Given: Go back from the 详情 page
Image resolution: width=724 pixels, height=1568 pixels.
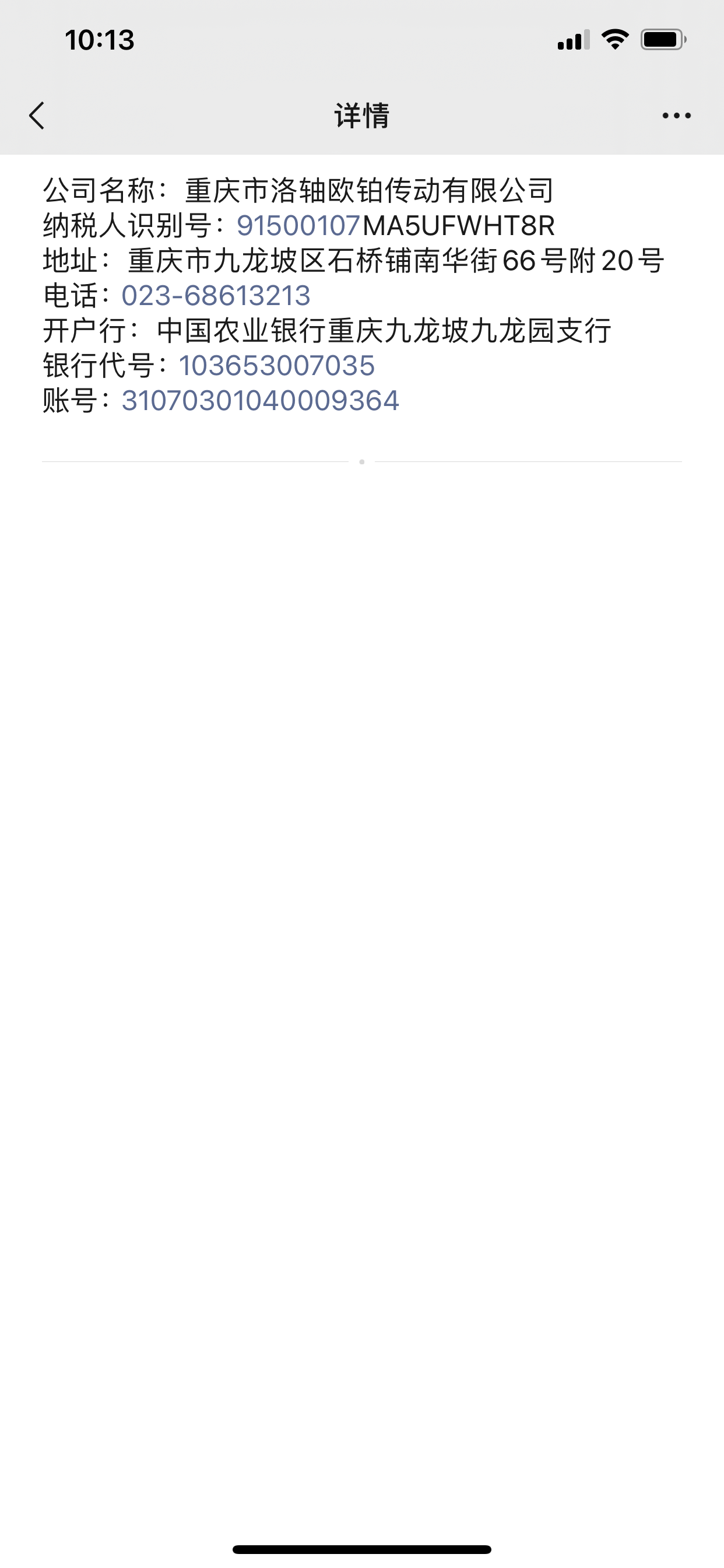Looking at the screenshot, I should [x=37, y=116].
